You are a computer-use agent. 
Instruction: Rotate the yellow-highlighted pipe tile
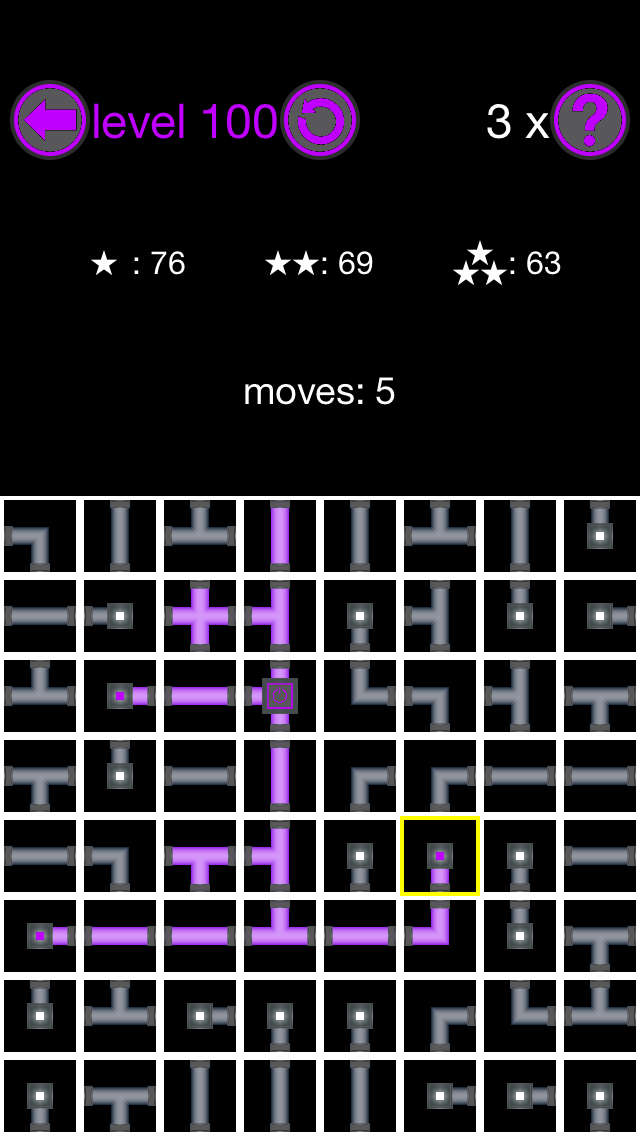pos(440,856)
